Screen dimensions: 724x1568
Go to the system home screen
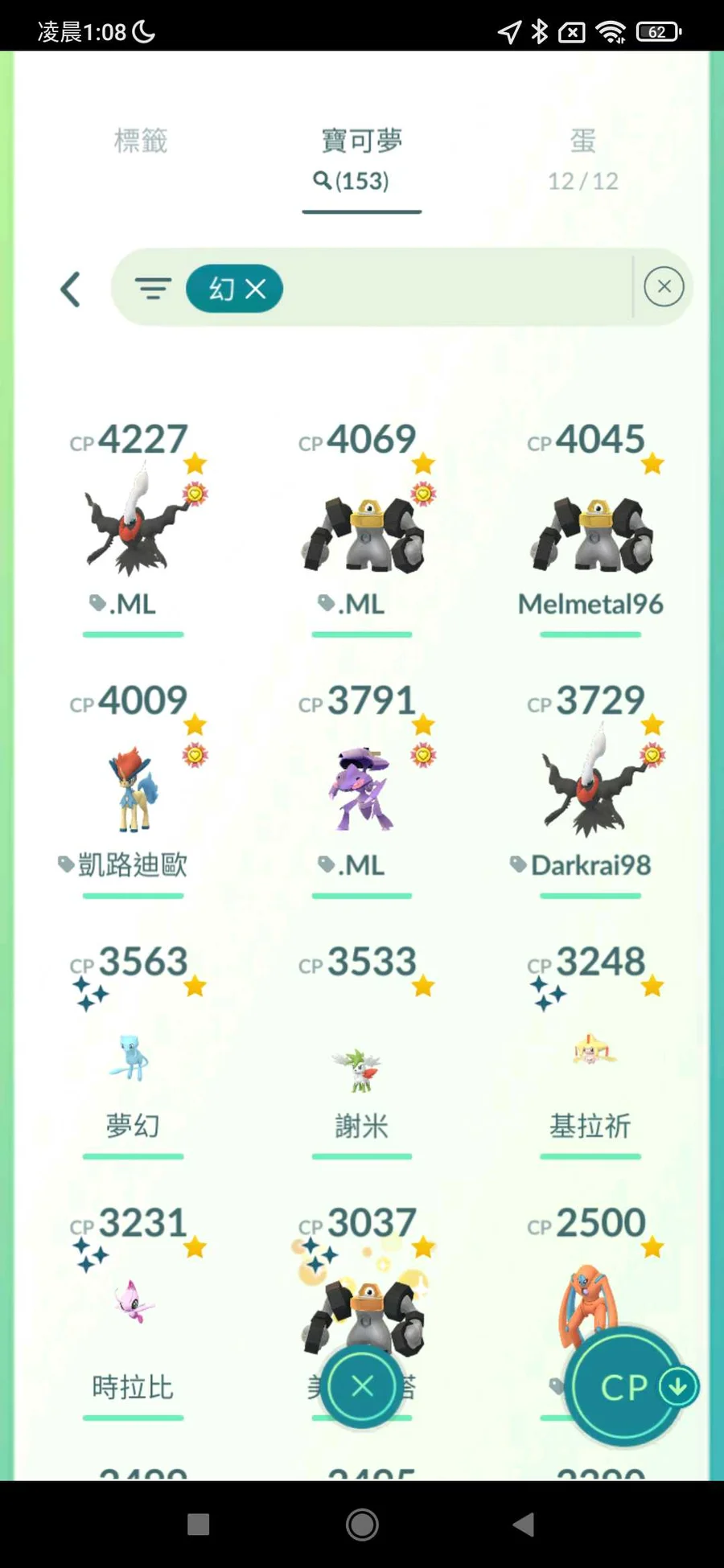coord(362,1524)
